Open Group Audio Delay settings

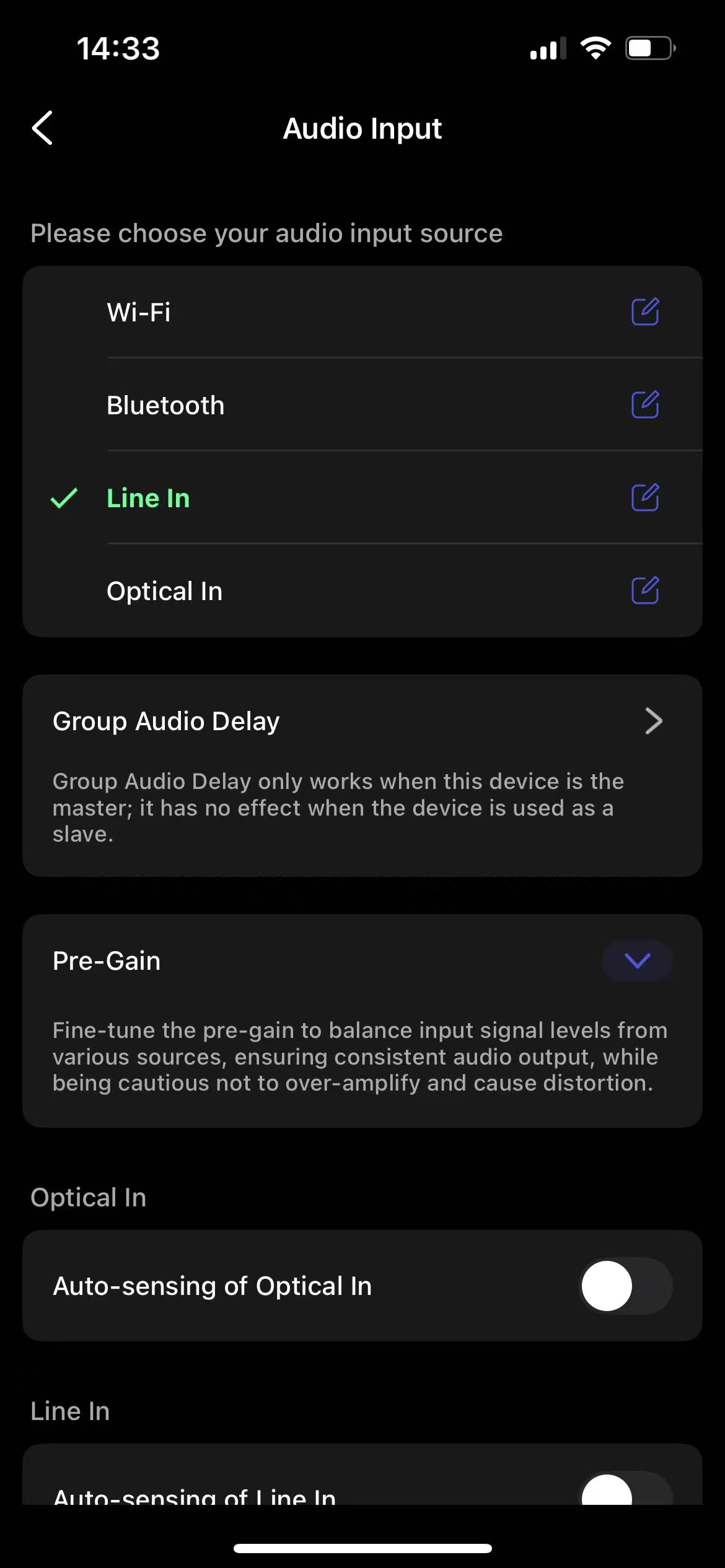point(362,721)
